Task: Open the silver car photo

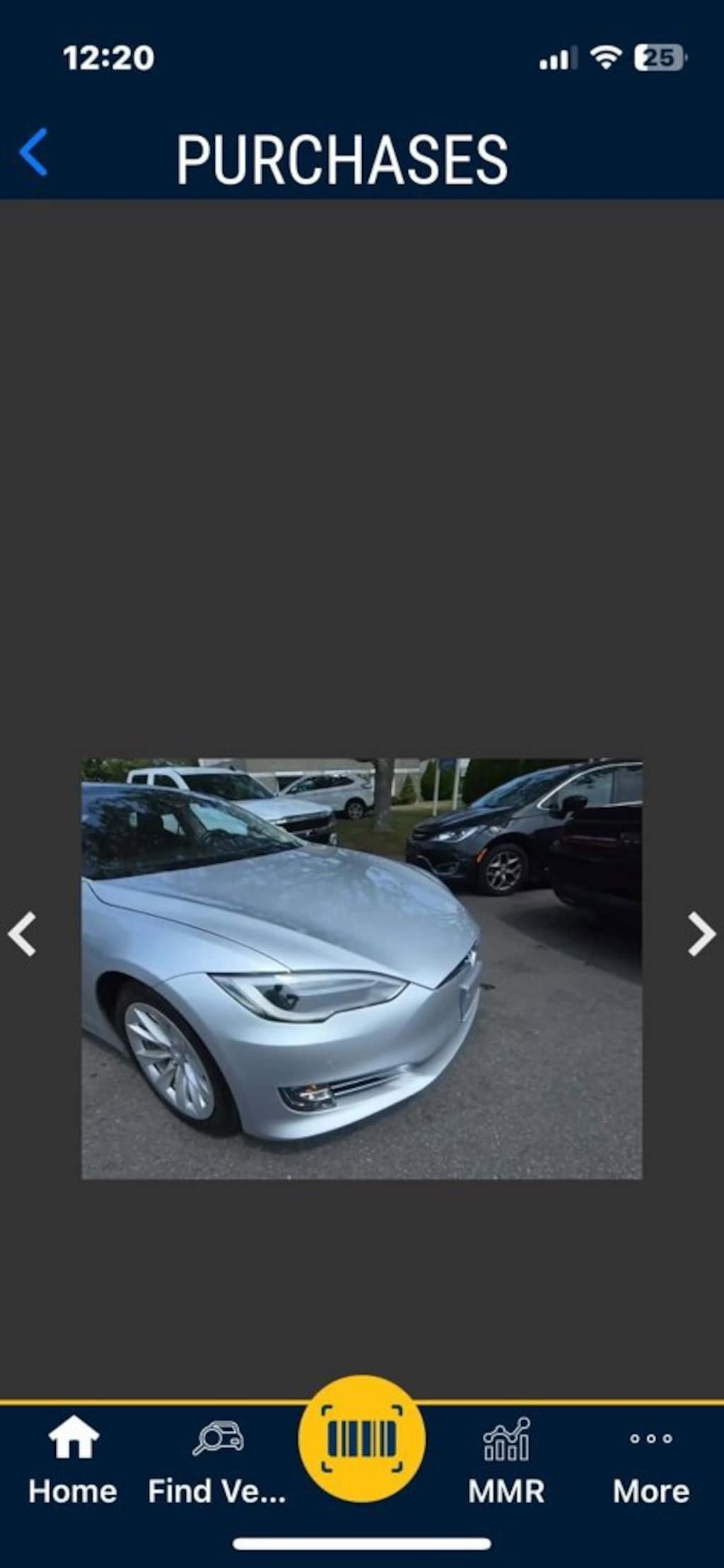Action: pyautogui.click(x=361, y=968)
